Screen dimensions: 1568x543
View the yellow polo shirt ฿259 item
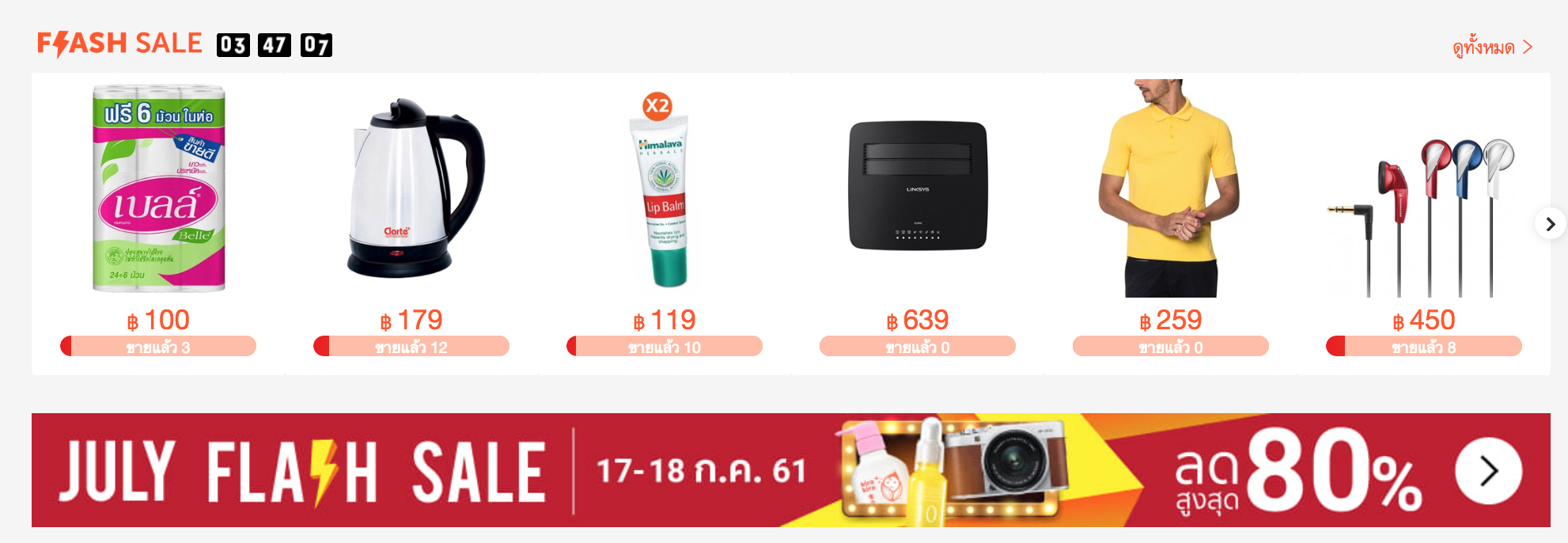point(1169,190)
